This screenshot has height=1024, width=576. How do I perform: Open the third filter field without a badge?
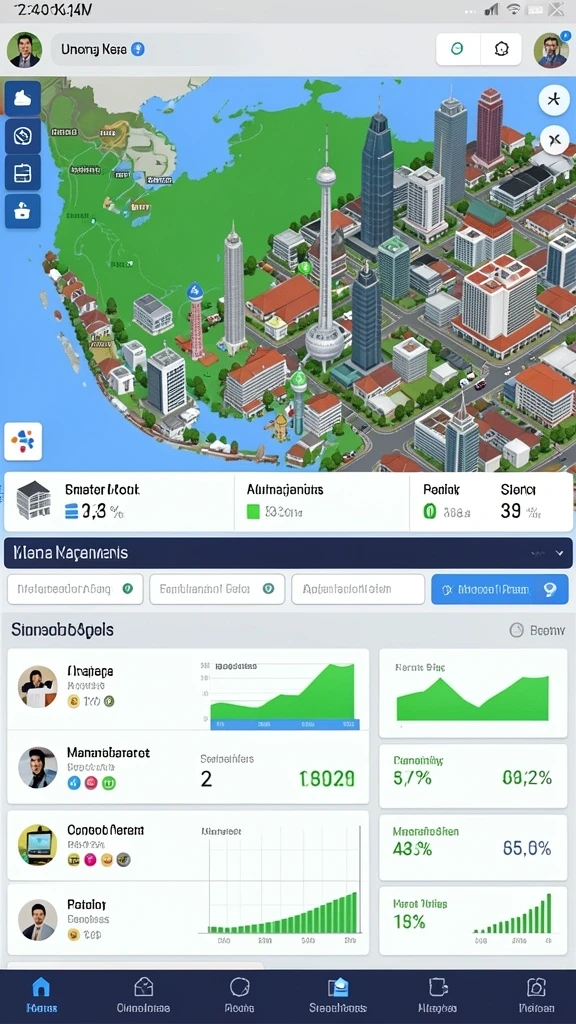358,589
